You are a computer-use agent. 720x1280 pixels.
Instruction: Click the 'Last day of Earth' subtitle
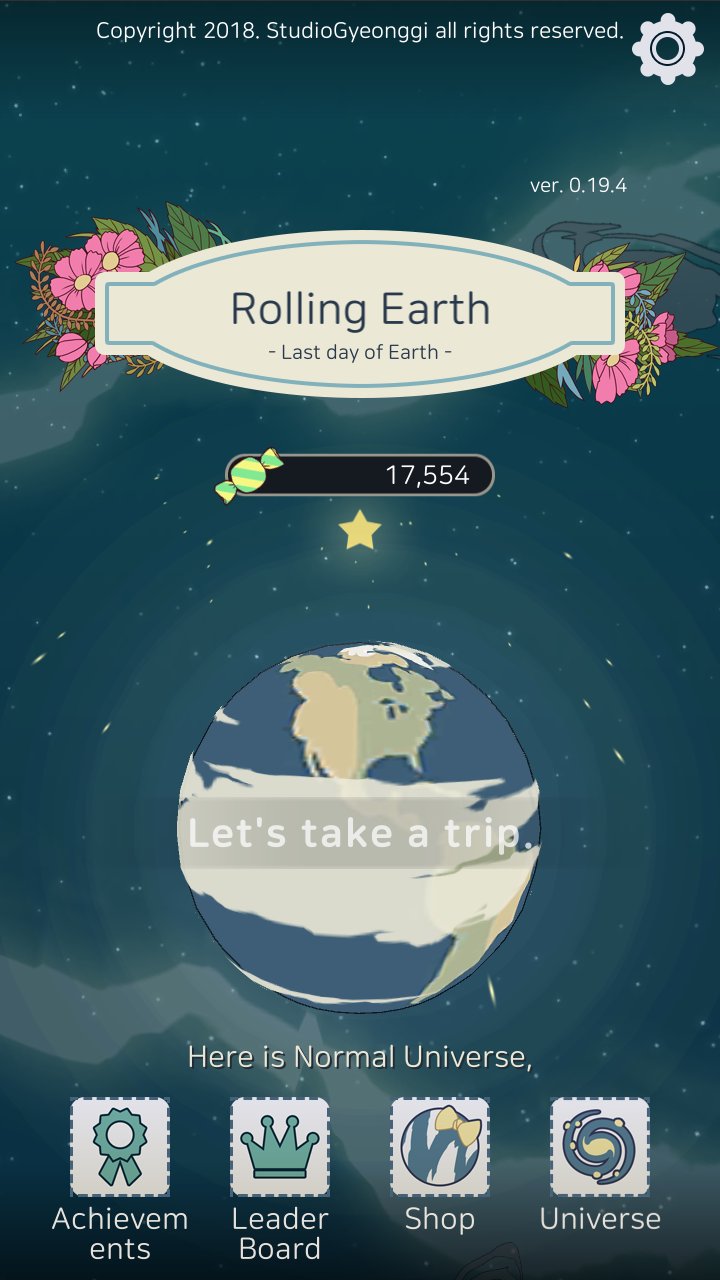(360, 351)
